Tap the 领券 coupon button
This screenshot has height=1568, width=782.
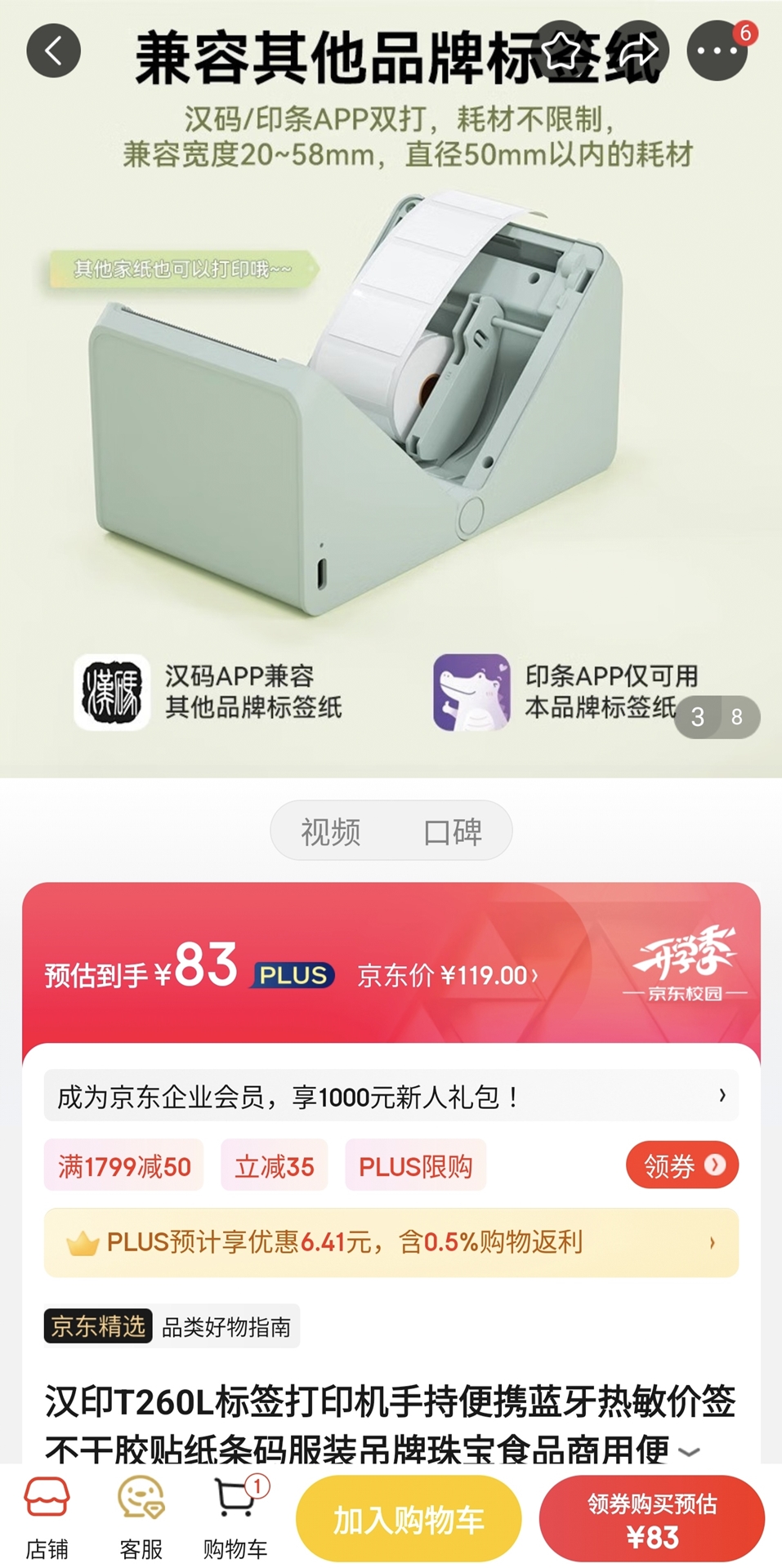682,1165
